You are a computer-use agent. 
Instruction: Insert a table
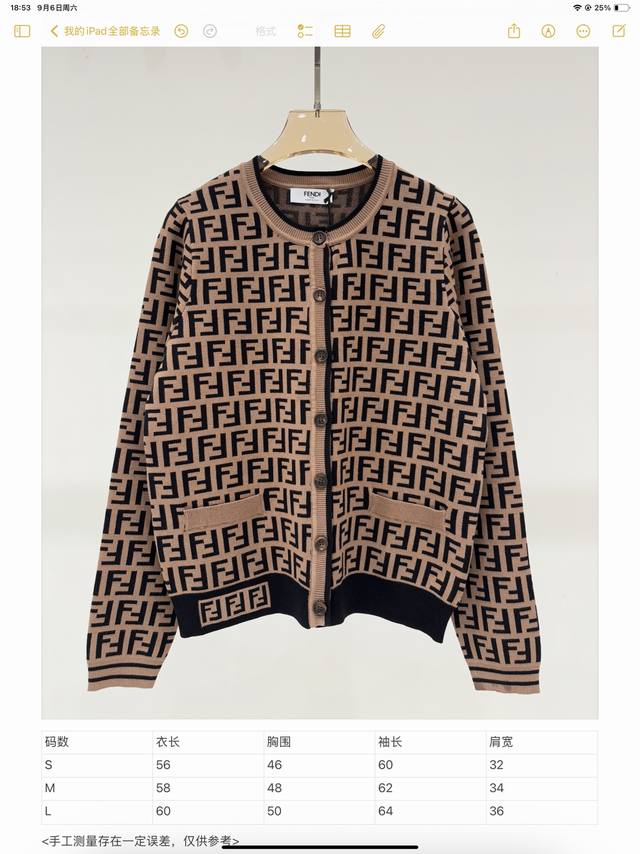pyautogui.click(x=342, y=31)
